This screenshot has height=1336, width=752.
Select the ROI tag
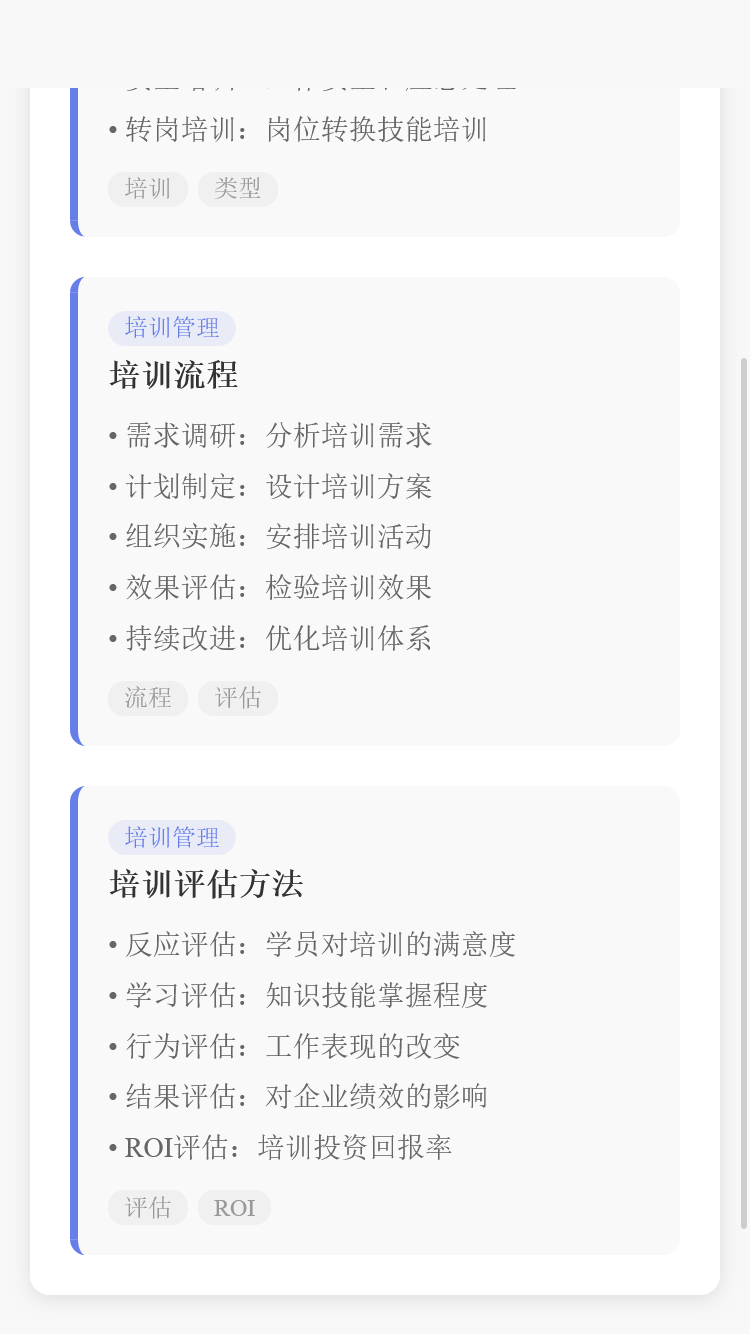(x=234, y=1207)
